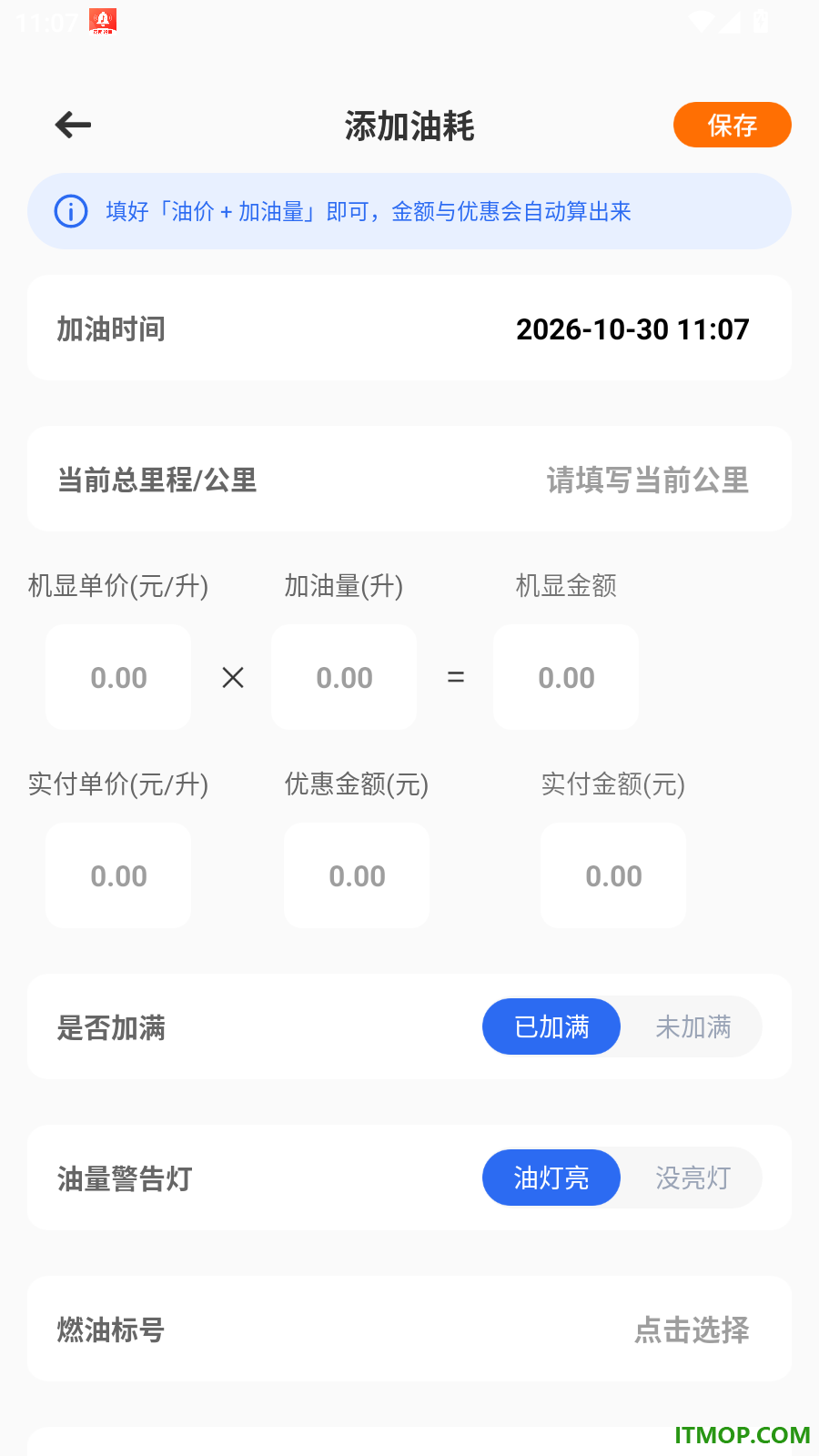Viewport: 819px width, 1456px height.
Task: Focus the 优惠金额(元) input field
Action: tap(357, 875)
